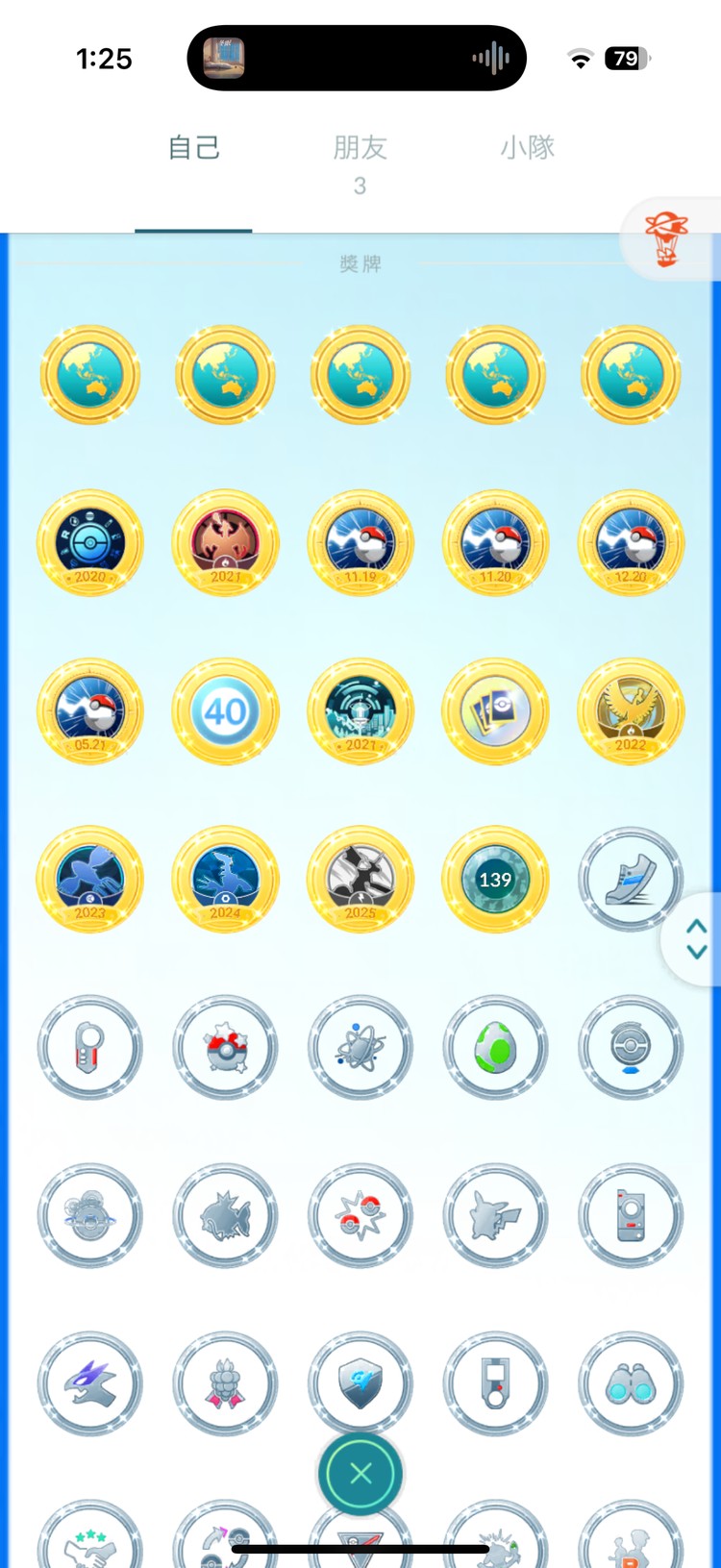Open the 2025 gold medal

(360, 879)
